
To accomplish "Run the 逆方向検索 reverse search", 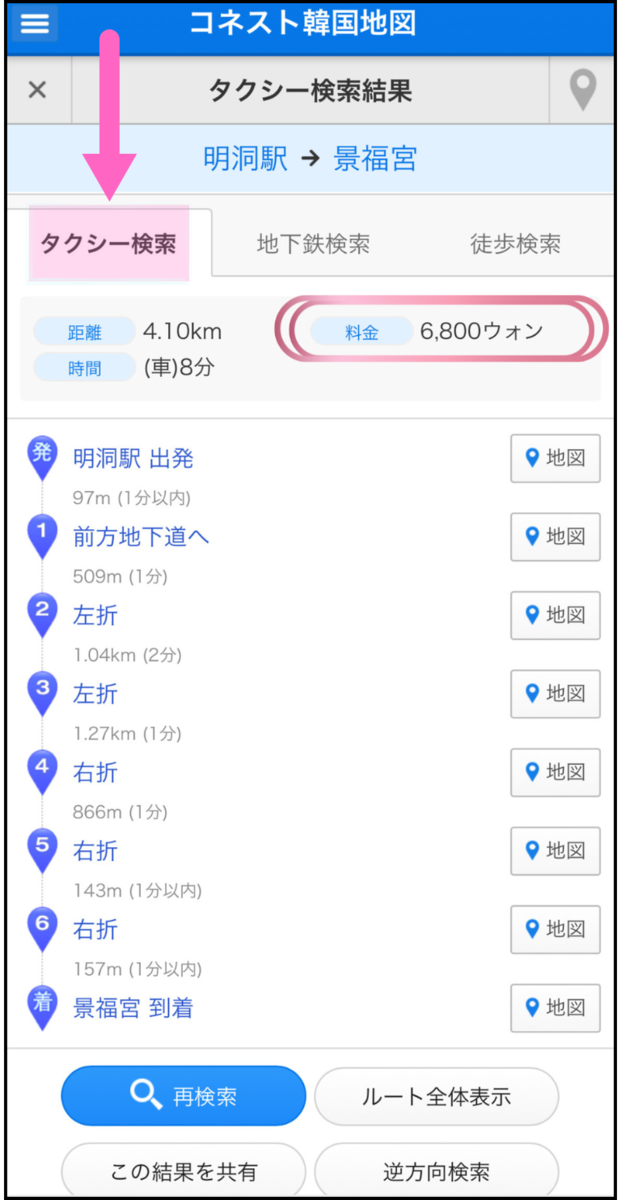I will (436, 1171).
